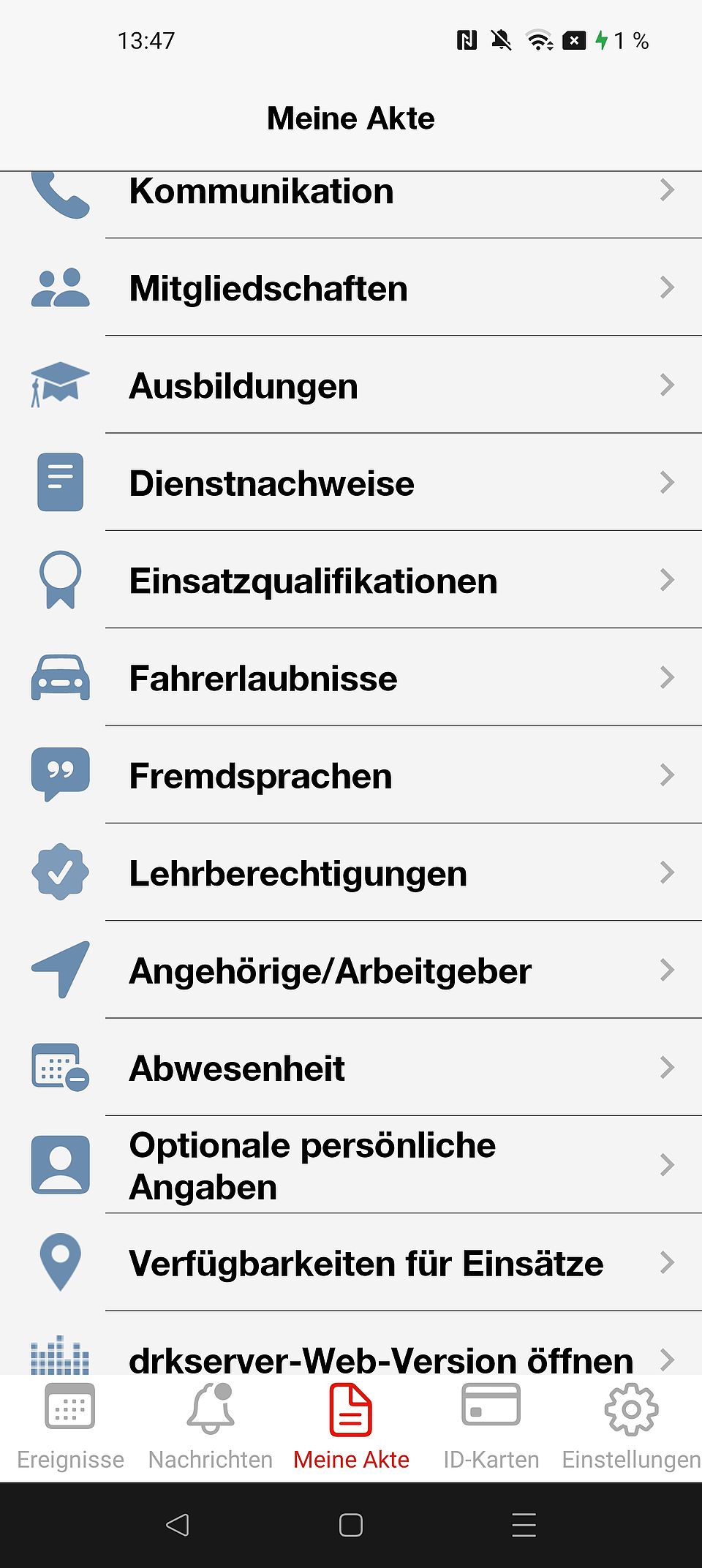Show Einsatzqualifikationen details
Screen dimensions: 702x1568
[x=351, y=581]
